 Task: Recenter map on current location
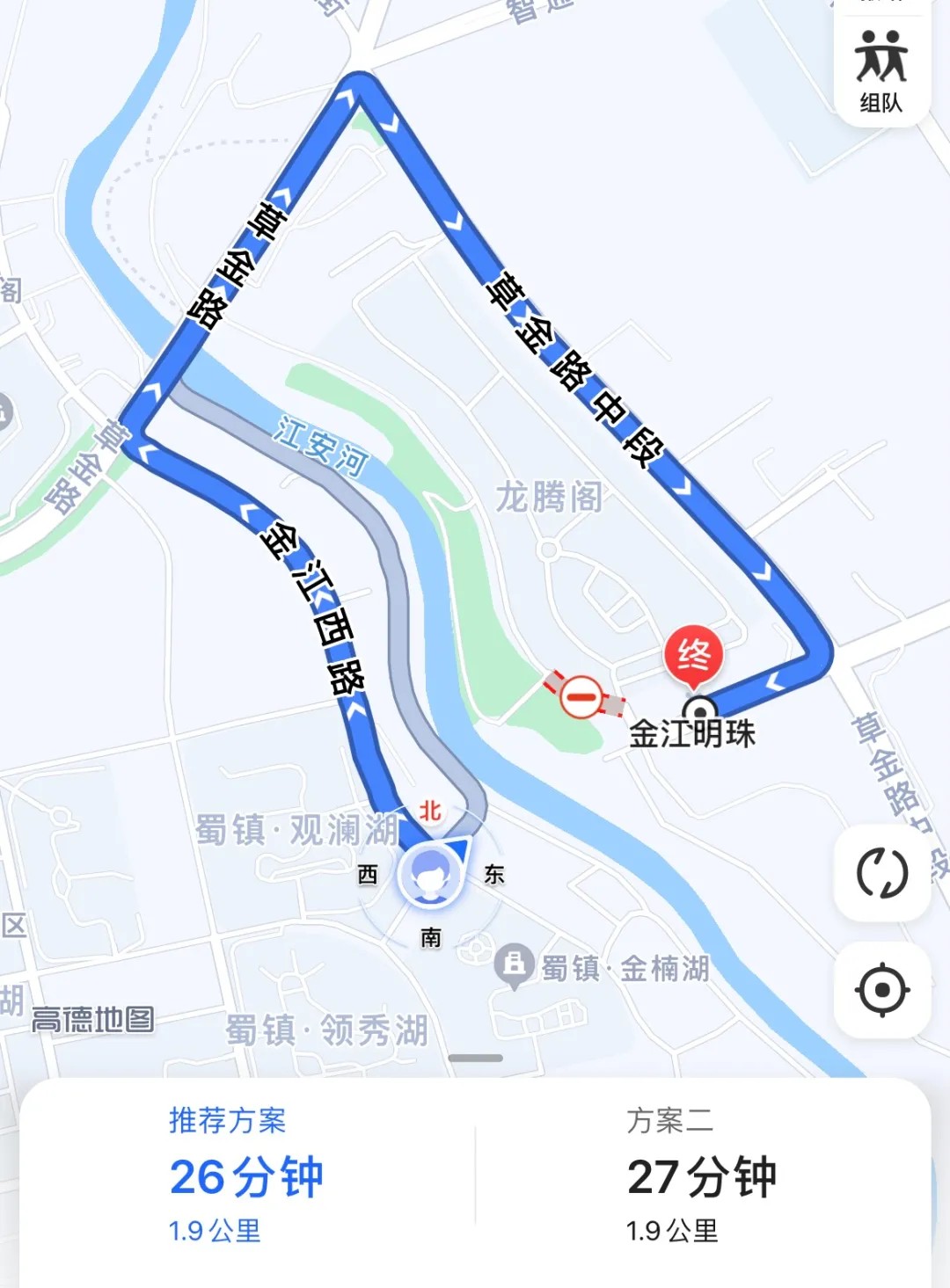(x=881, y=990)
